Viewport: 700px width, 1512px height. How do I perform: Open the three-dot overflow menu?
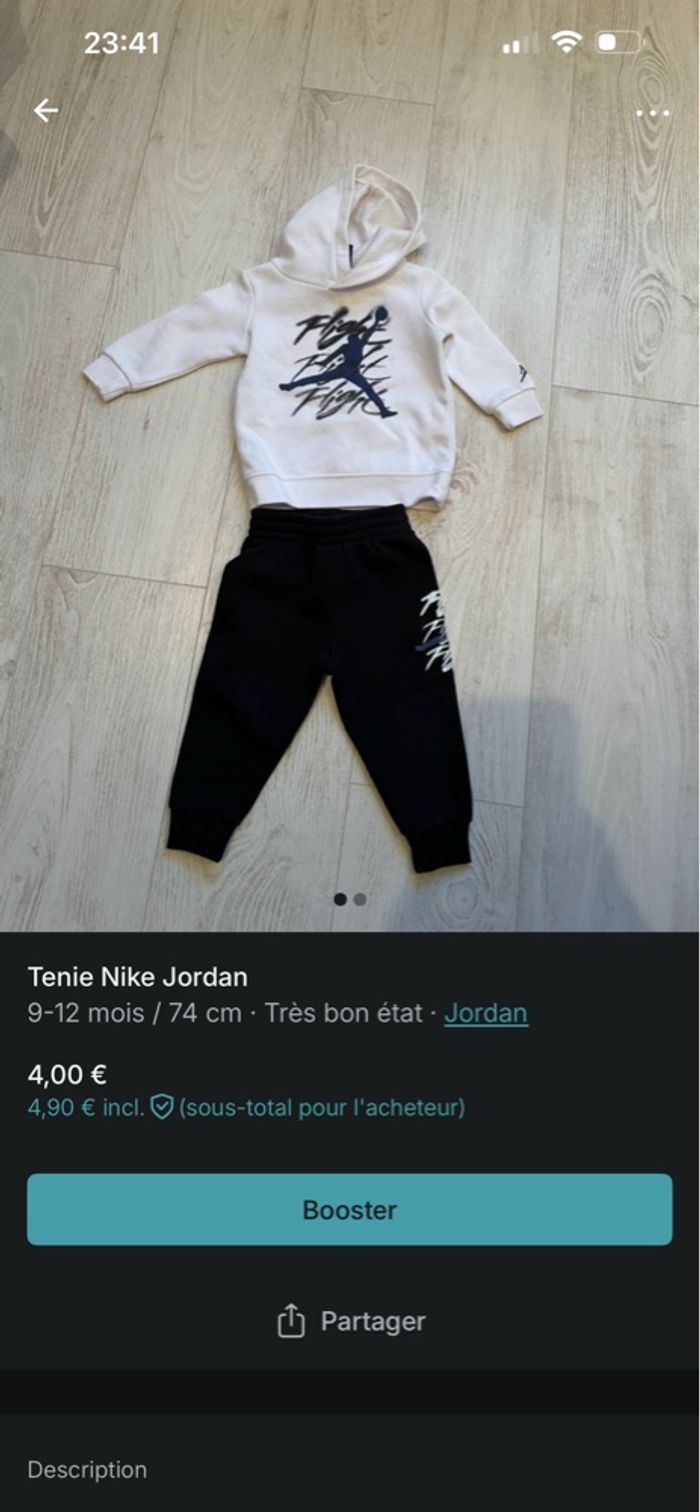[x=652, y=113]
